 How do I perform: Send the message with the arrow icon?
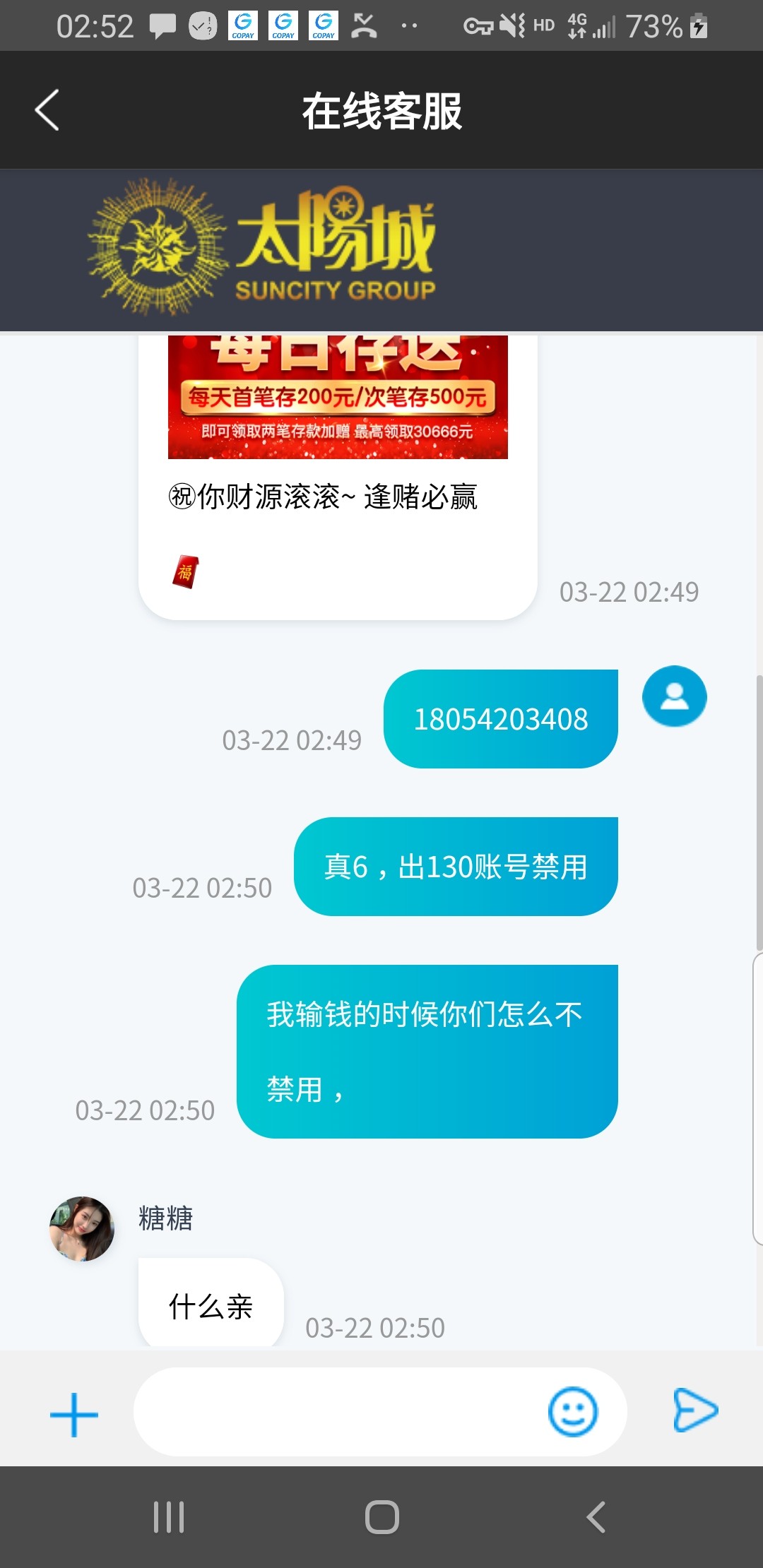point(695,1410)
